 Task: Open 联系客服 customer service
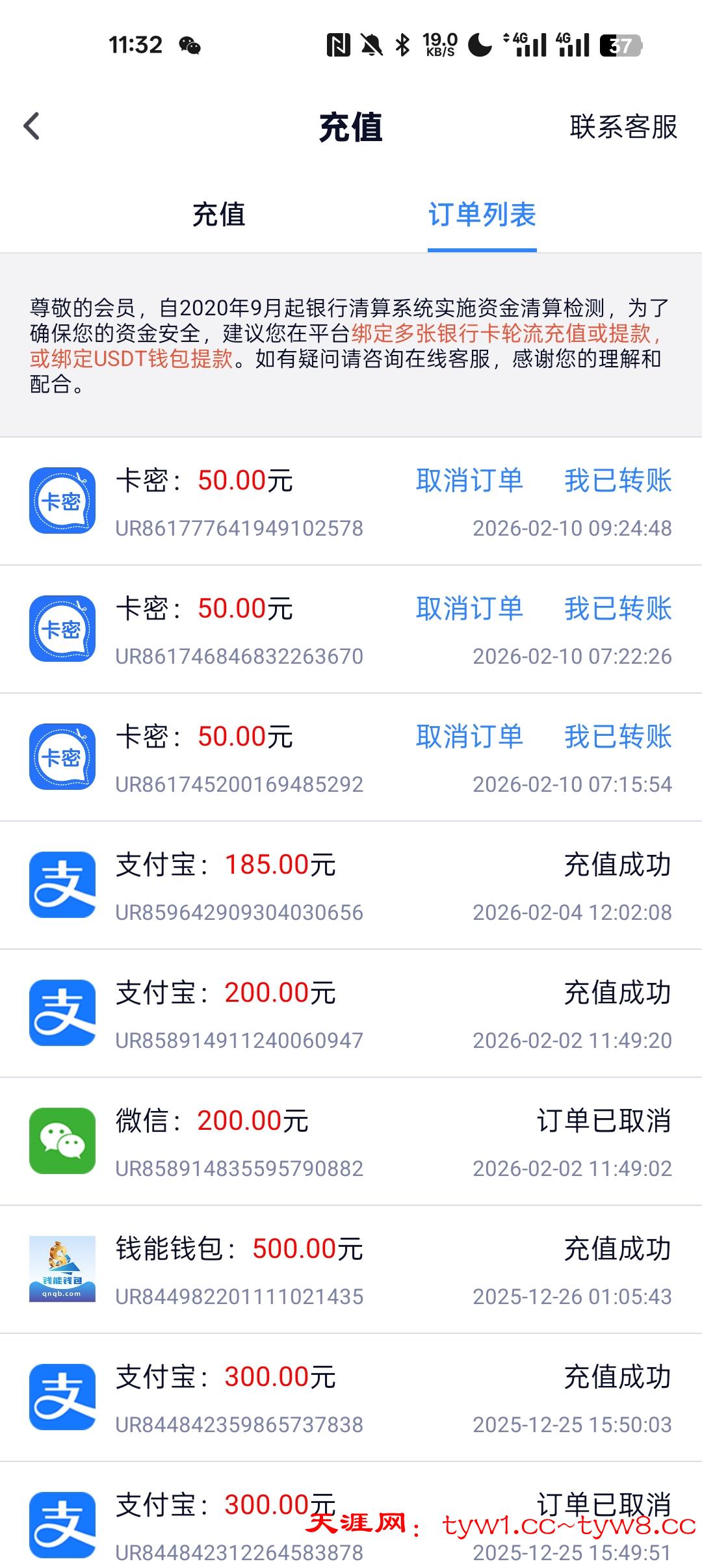click(623, 127)
